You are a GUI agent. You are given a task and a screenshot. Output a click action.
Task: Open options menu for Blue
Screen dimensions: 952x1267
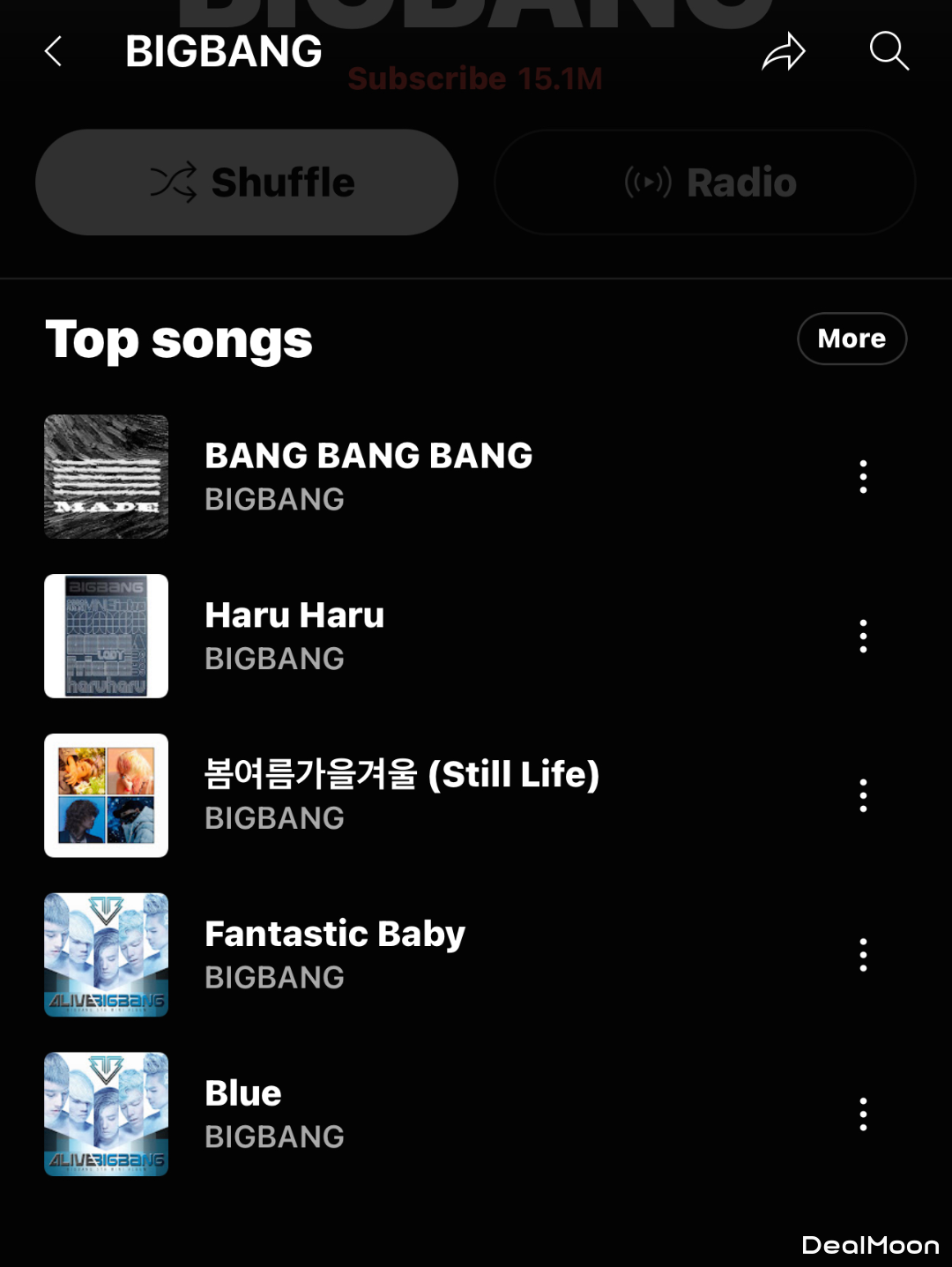point(863,1114)
